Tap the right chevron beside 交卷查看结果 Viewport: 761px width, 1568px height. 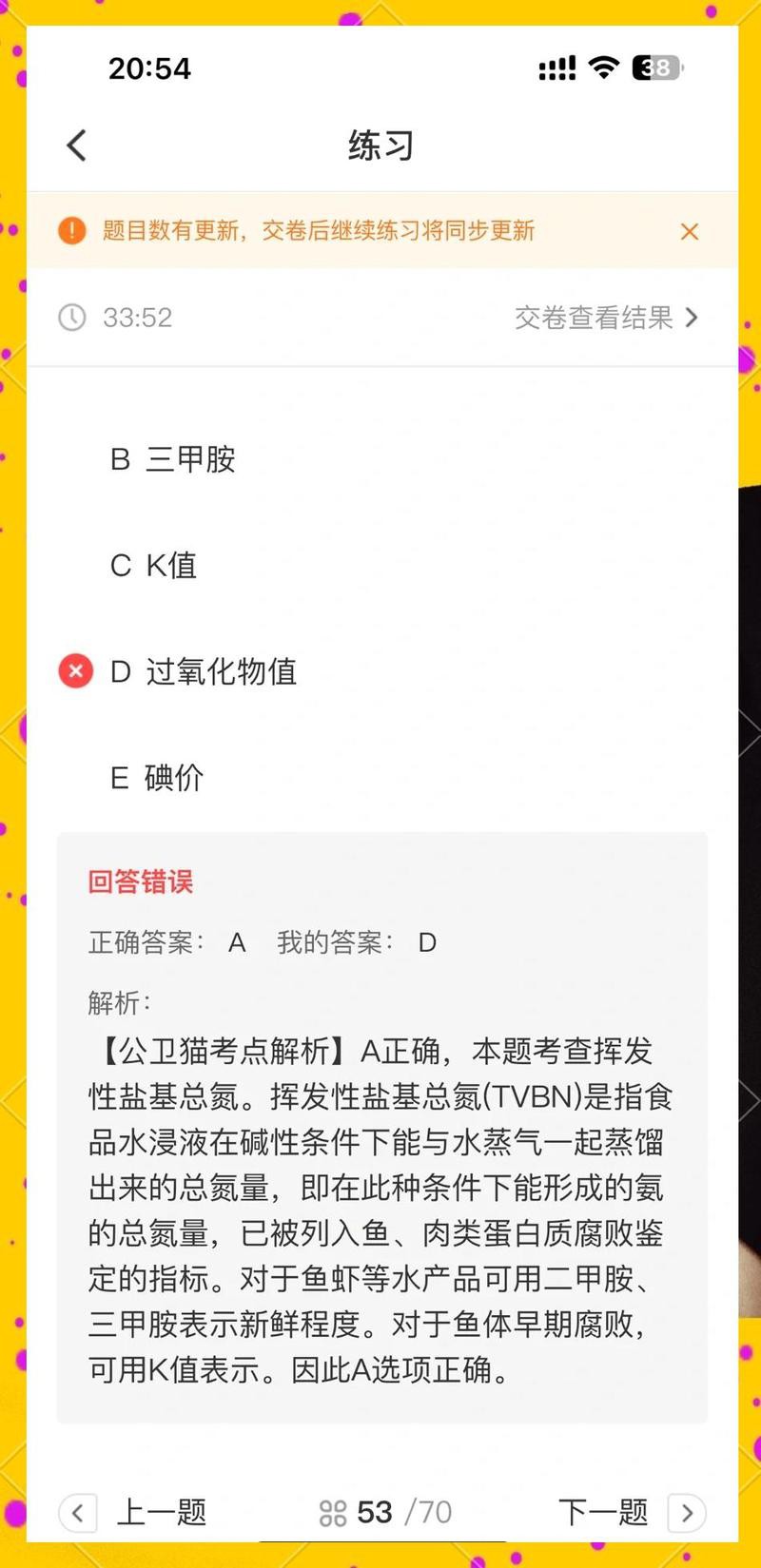692,318
